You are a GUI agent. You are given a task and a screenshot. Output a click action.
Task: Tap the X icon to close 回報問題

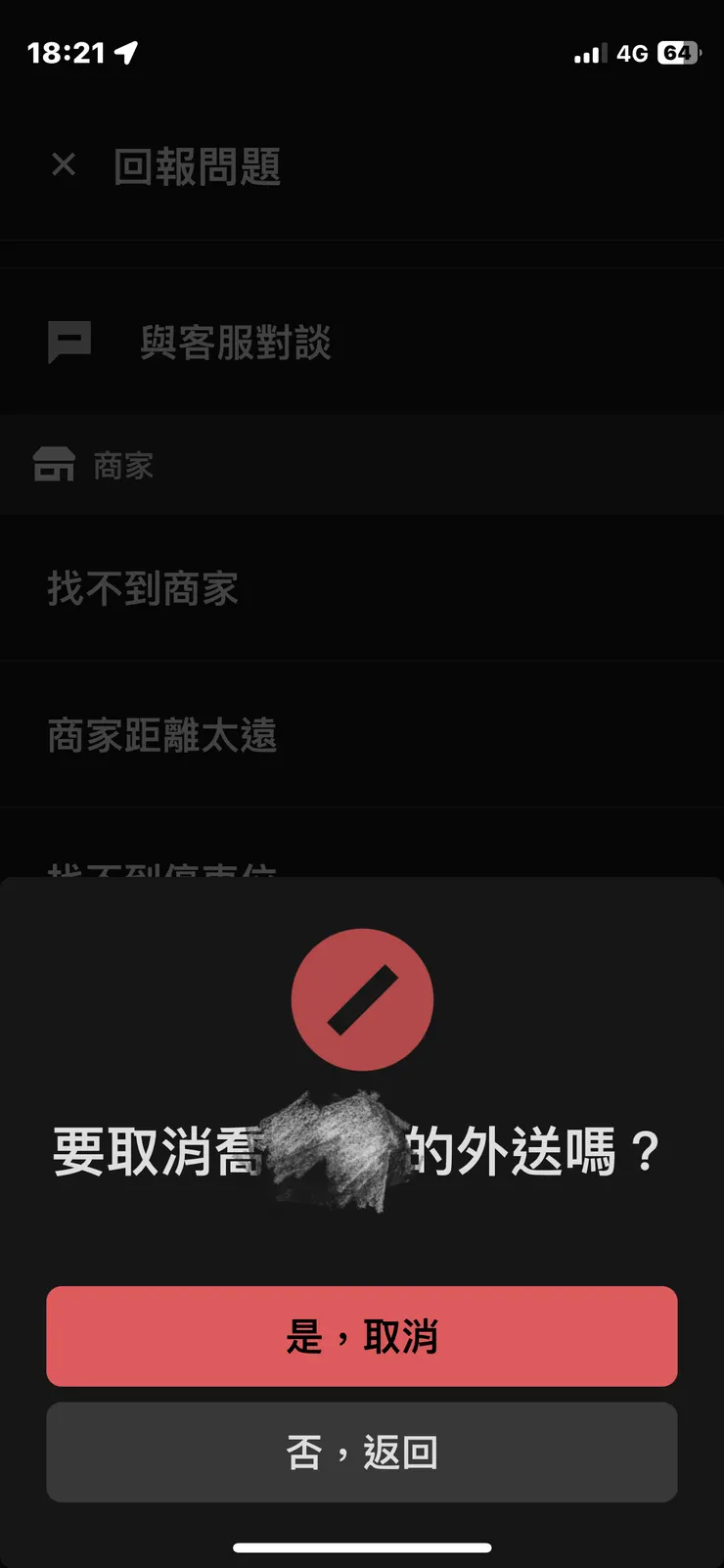click(x=63, y=164)
